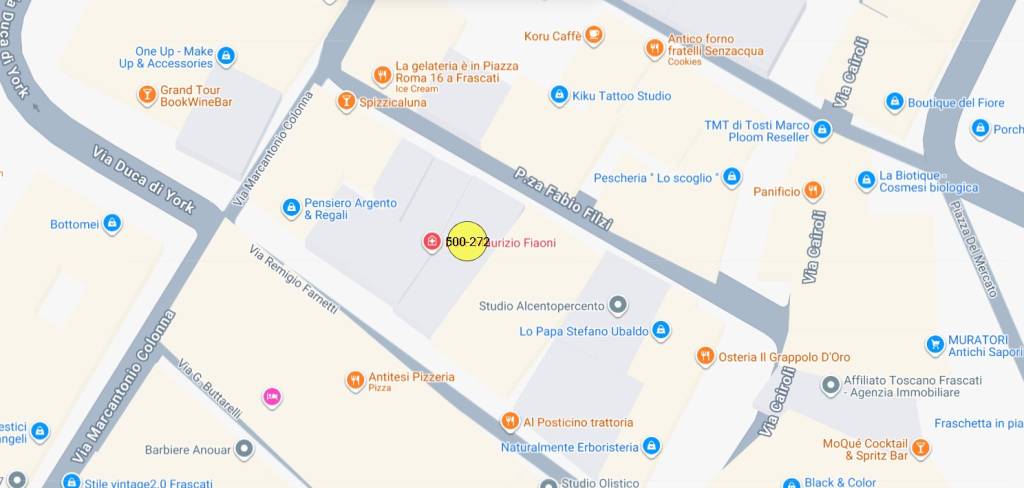Tap Grand Tour BookWineBar marker
The image size is (1024, 488).
pos(147,96)
